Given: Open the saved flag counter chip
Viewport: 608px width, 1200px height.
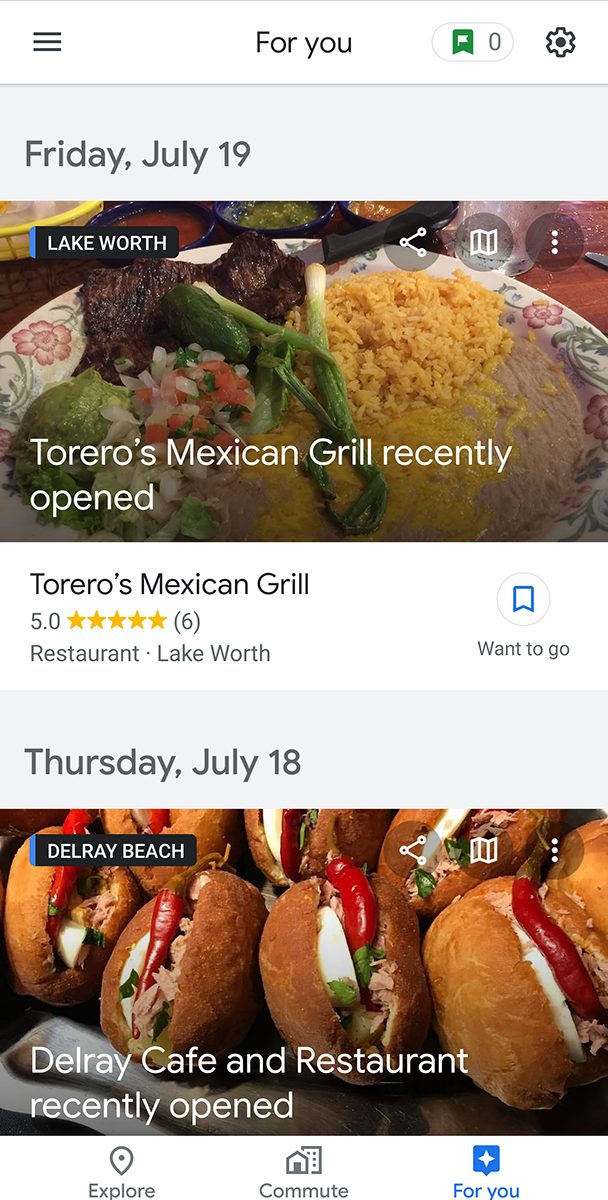Looking at the screenshot, I should click(473, 42).
